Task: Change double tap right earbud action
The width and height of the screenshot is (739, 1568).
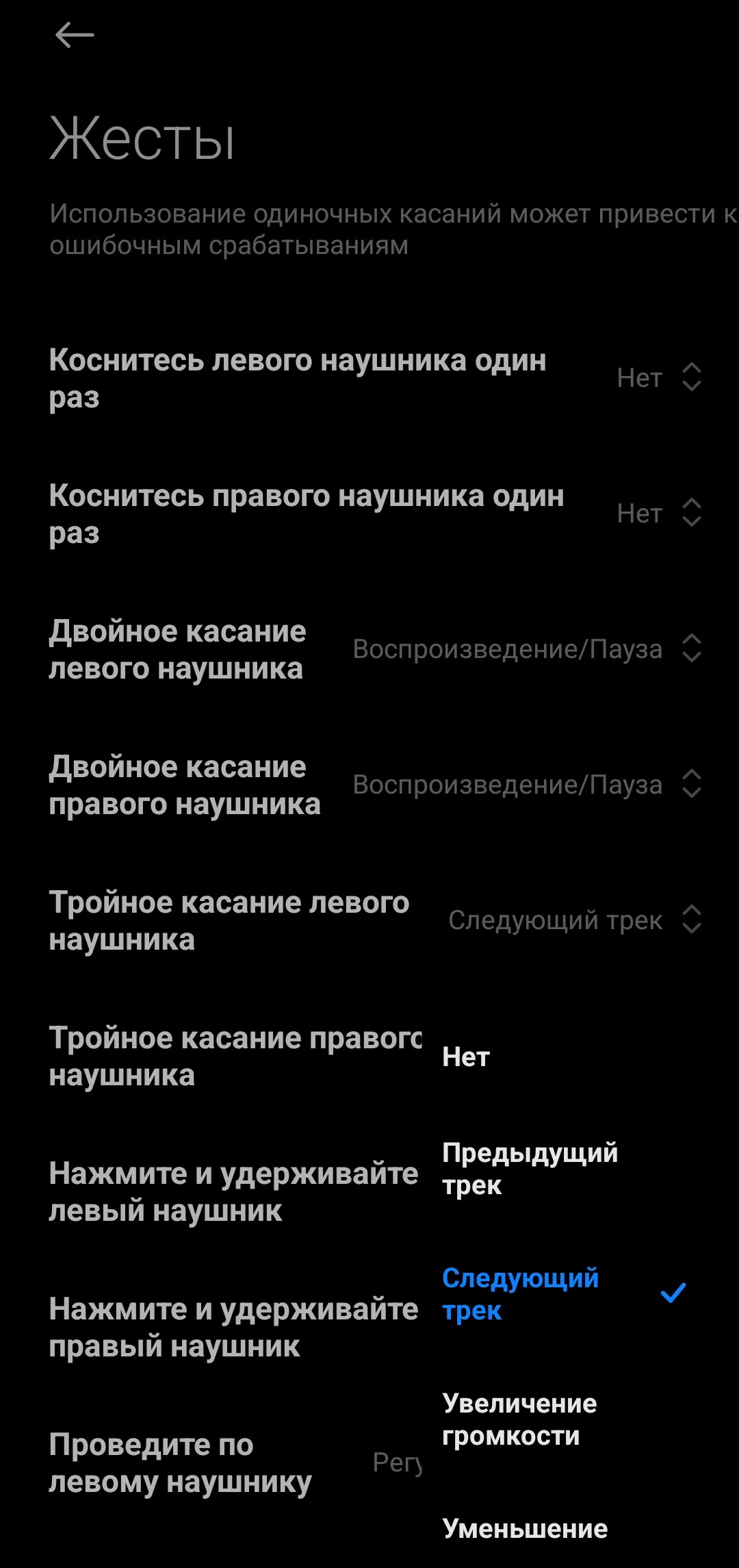Action: point(526,784)
